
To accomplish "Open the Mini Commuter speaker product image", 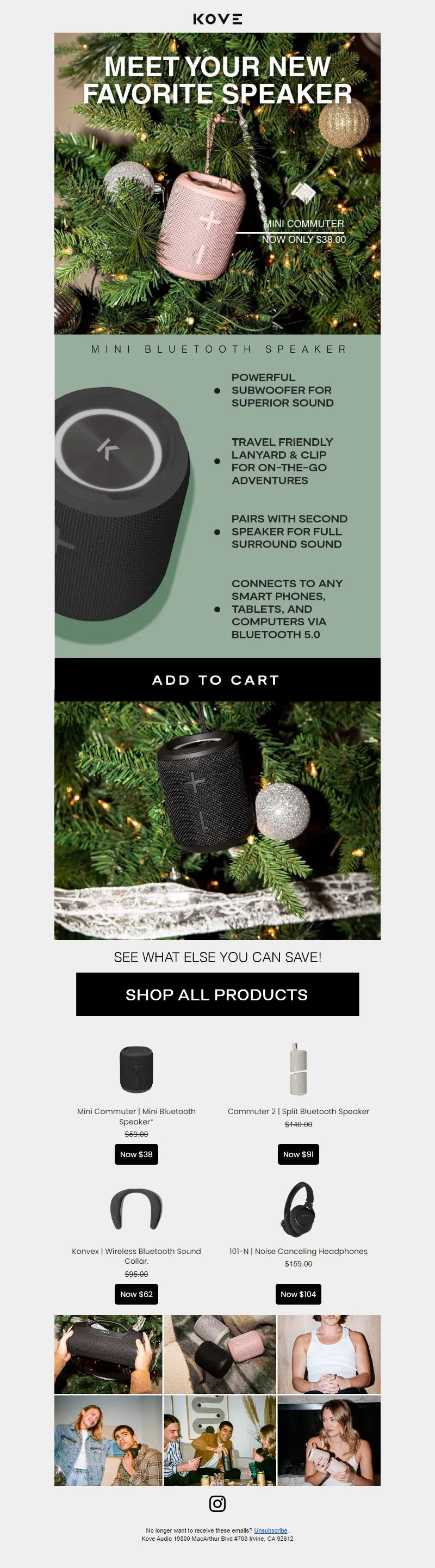I will (x=136, y=1069).
